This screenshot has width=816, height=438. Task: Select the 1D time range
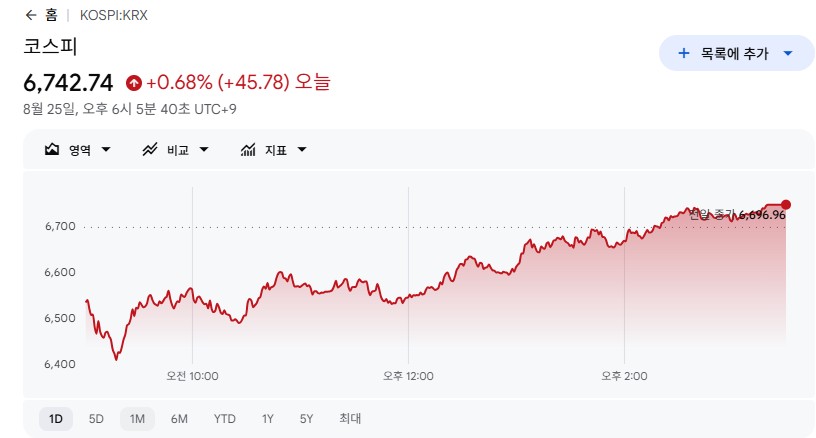56,419
